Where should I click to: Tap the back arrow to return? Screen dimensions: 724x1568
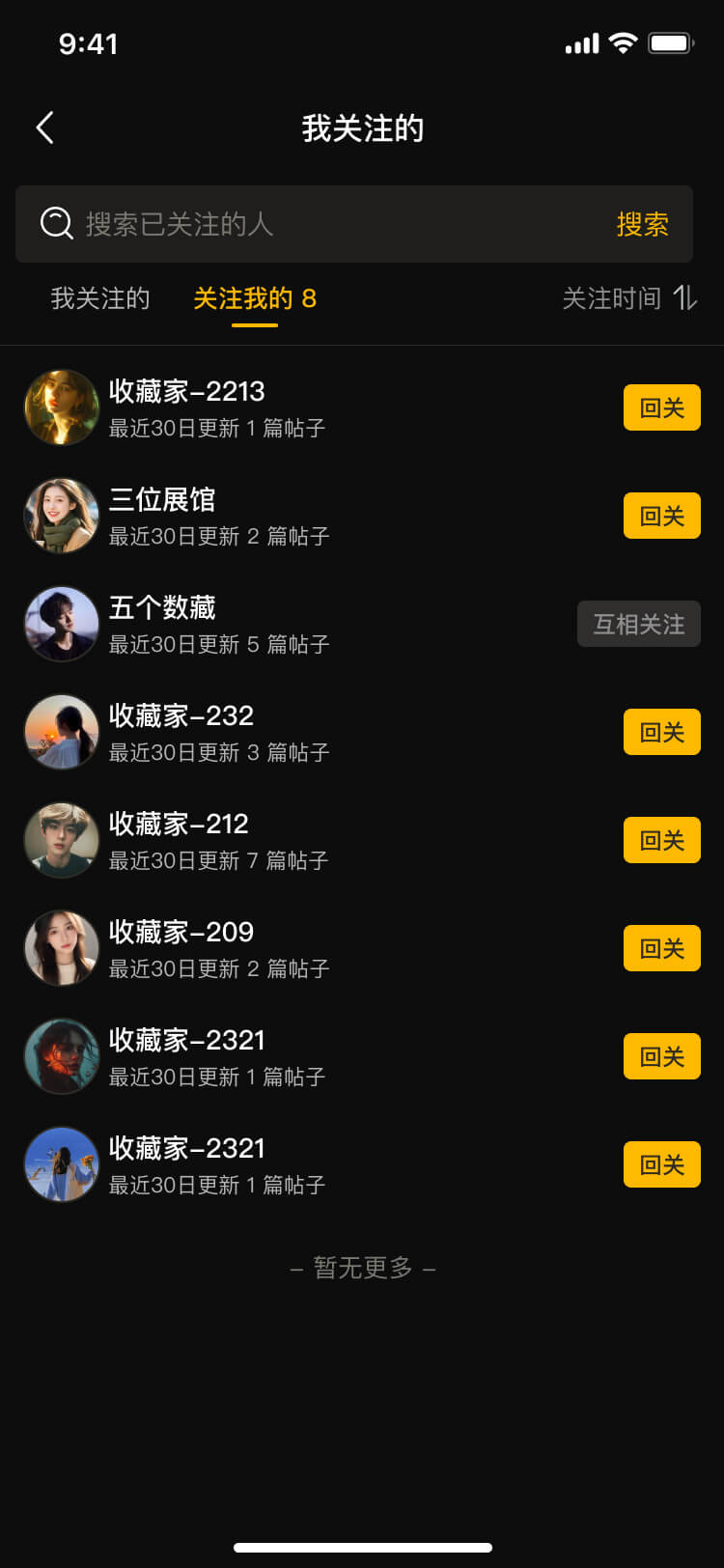43,127
